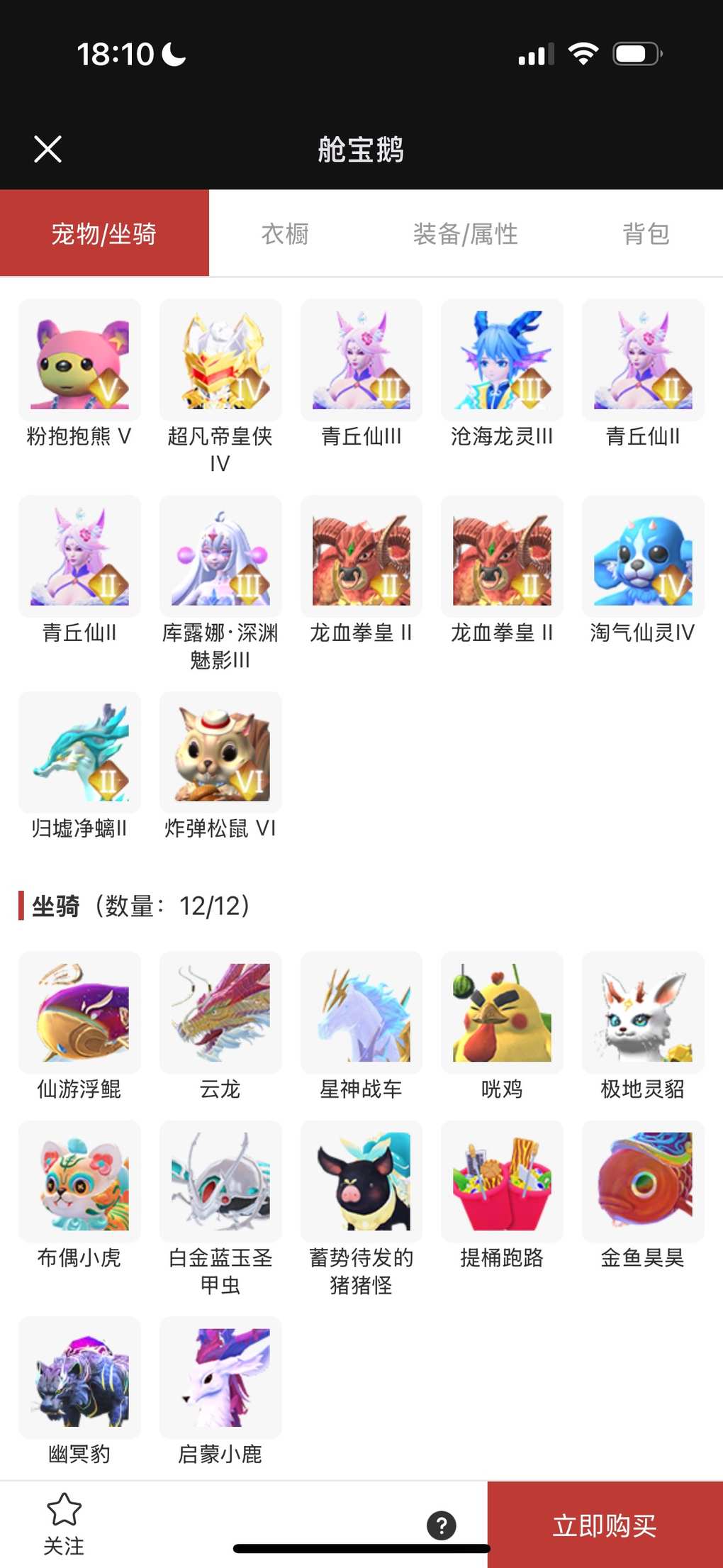Image resolution: width=723 pixels, height=1568 pixels.
Task: Open the 归墟净螭II pet
Action: pos(79,752)
